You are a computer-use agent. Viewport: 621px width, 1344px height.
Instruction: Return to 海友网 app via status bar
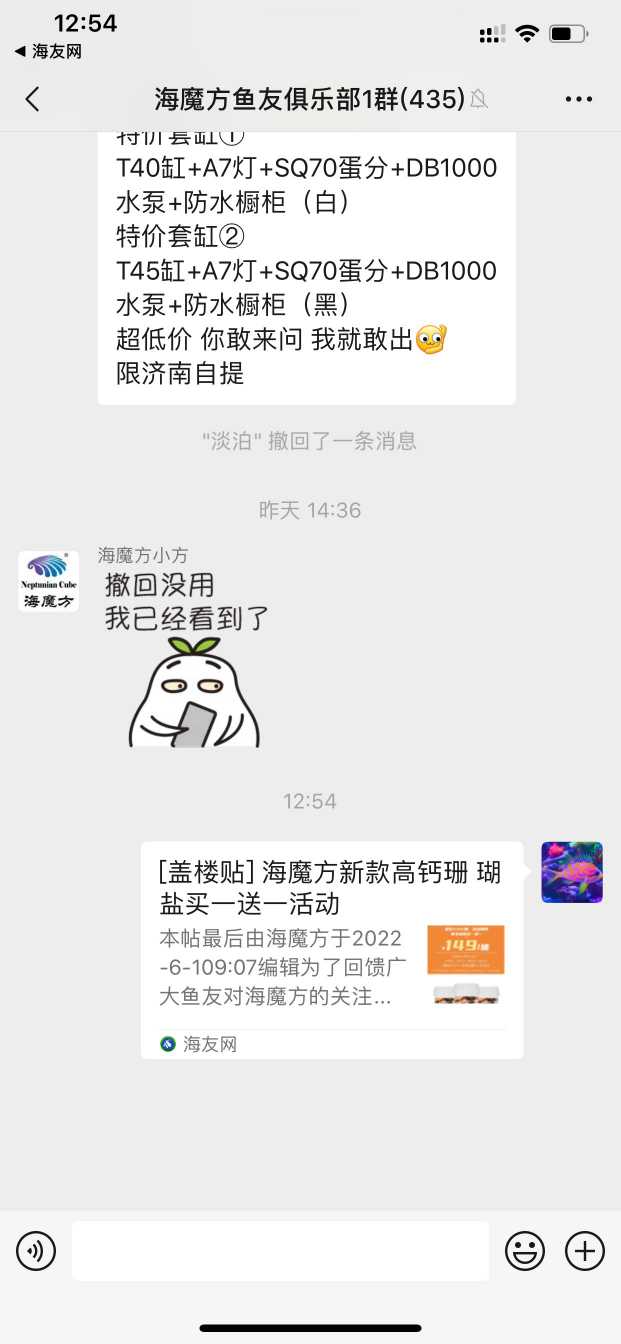click(x=48, y=51)
